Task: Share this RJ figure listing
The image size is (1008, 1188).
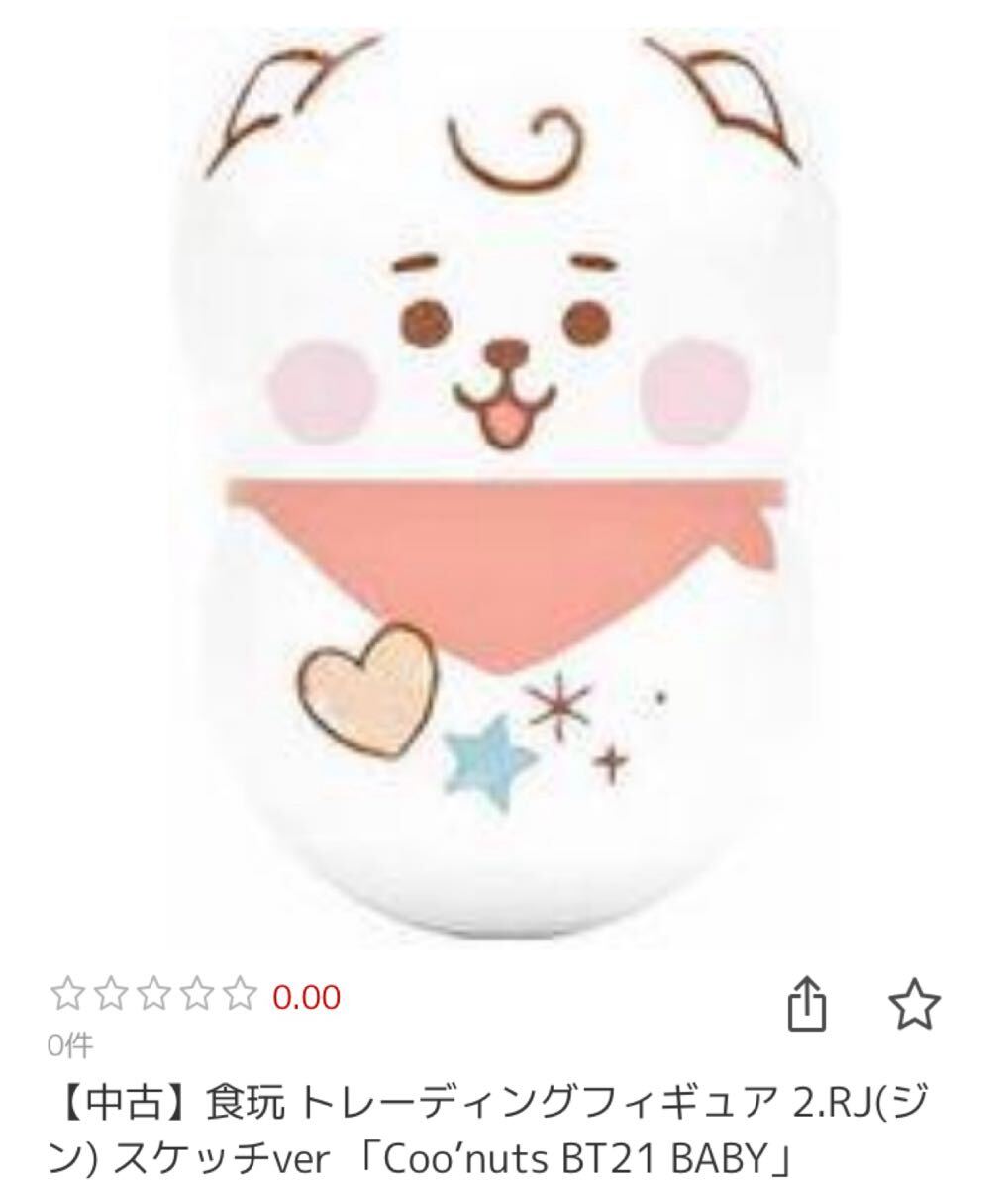Action: click(x=806, y=1005)
